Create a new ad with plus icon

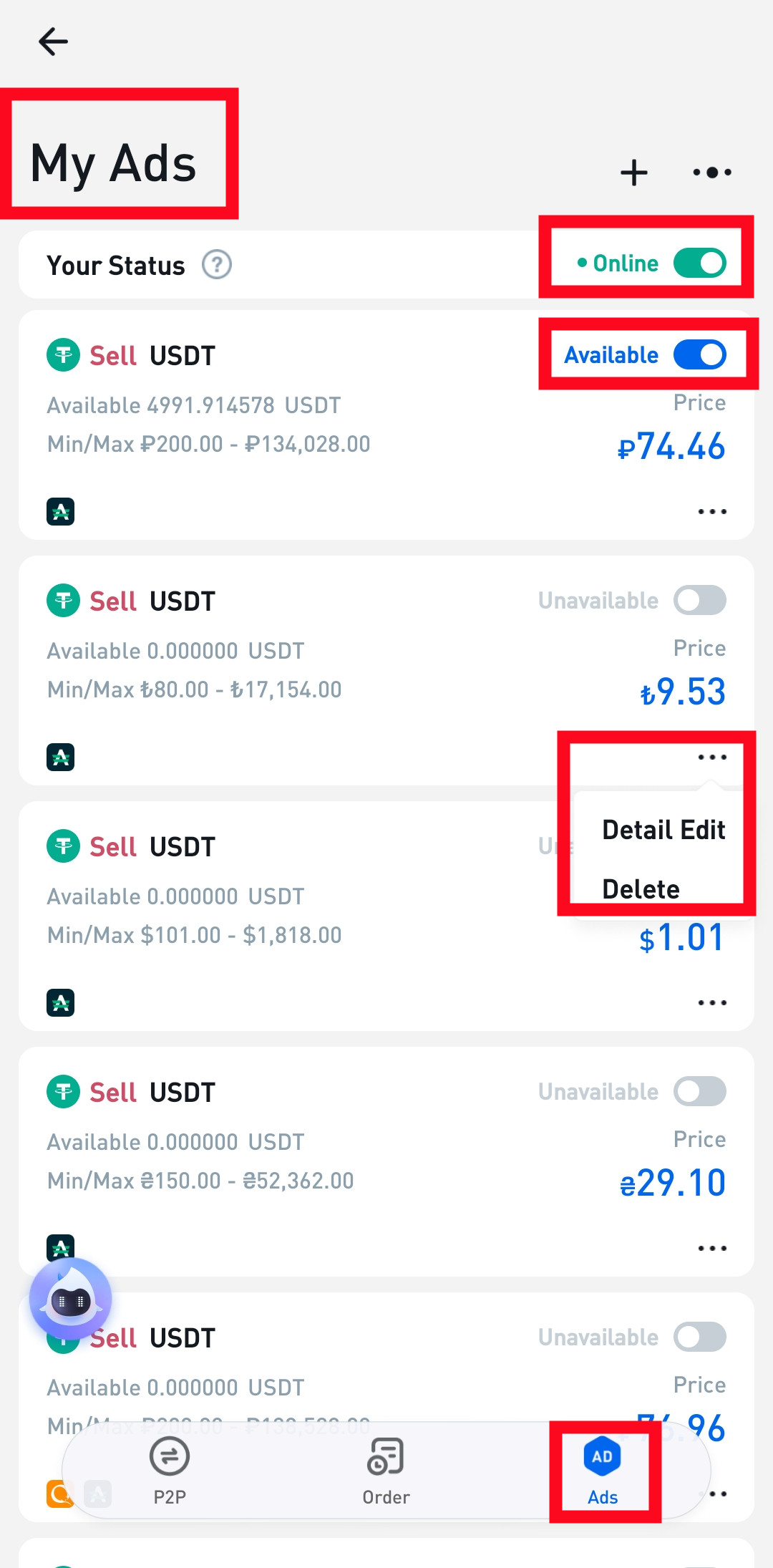pos(634,173)
